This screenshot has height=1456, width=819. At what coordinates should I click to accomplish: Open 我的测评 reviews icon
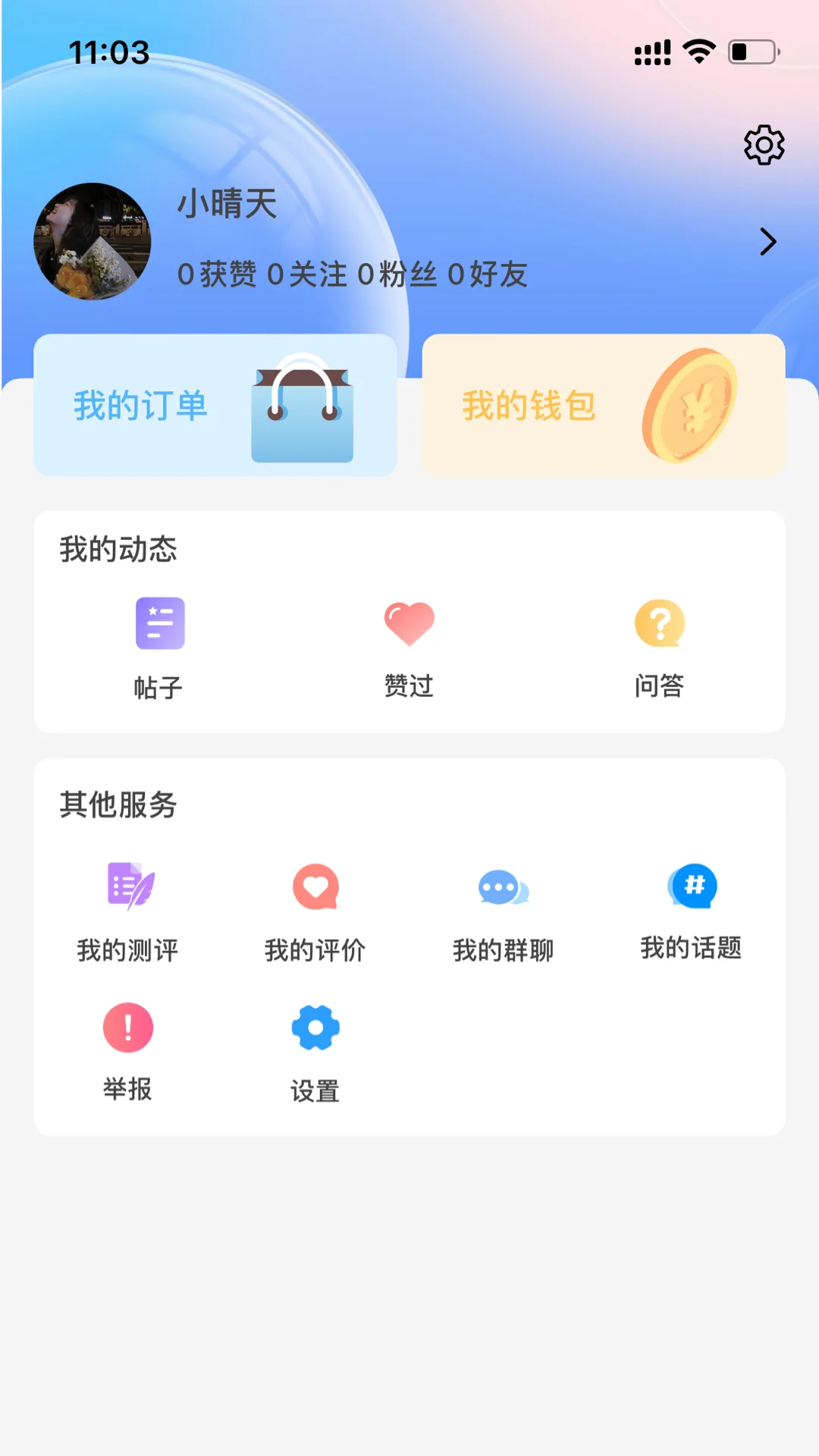[x=130, y=887]
